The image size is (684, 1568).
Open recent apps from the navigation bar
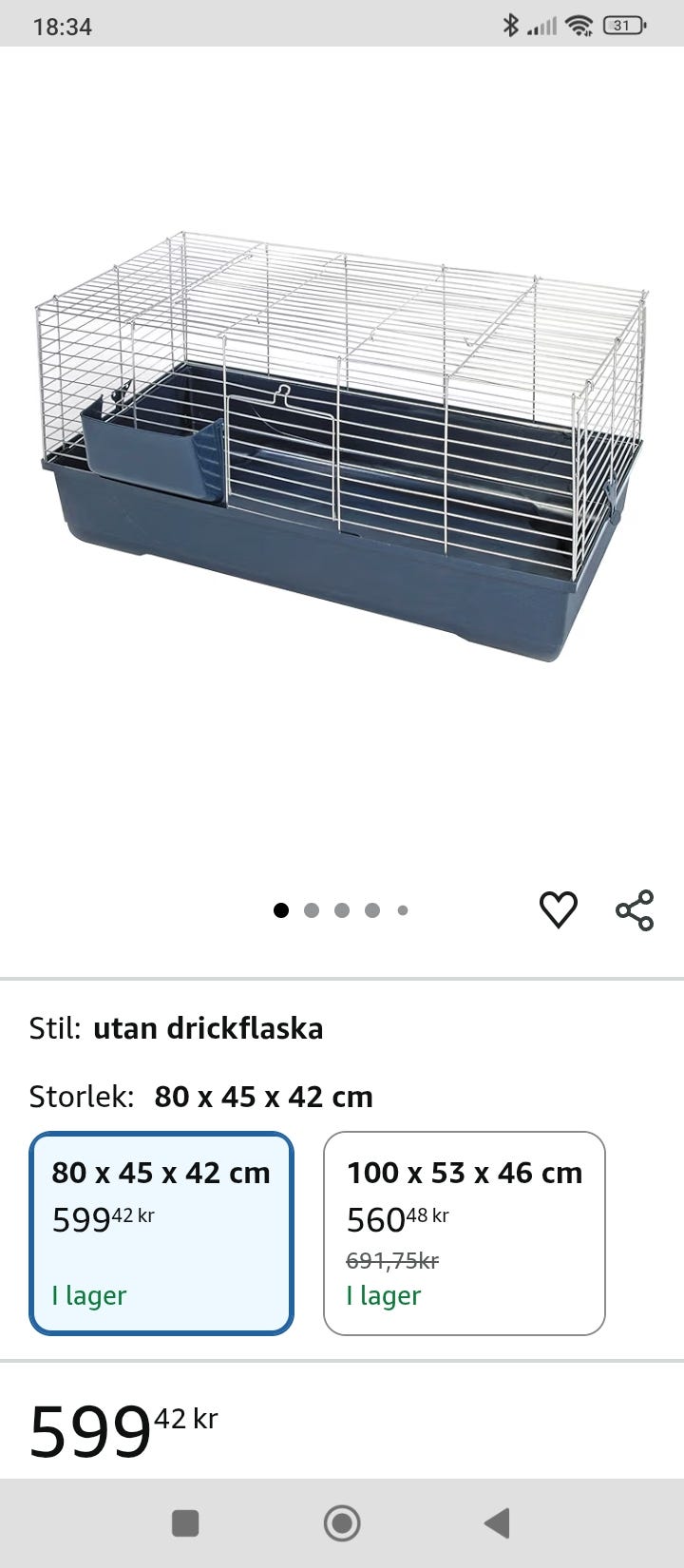(x=185, y=1523)
